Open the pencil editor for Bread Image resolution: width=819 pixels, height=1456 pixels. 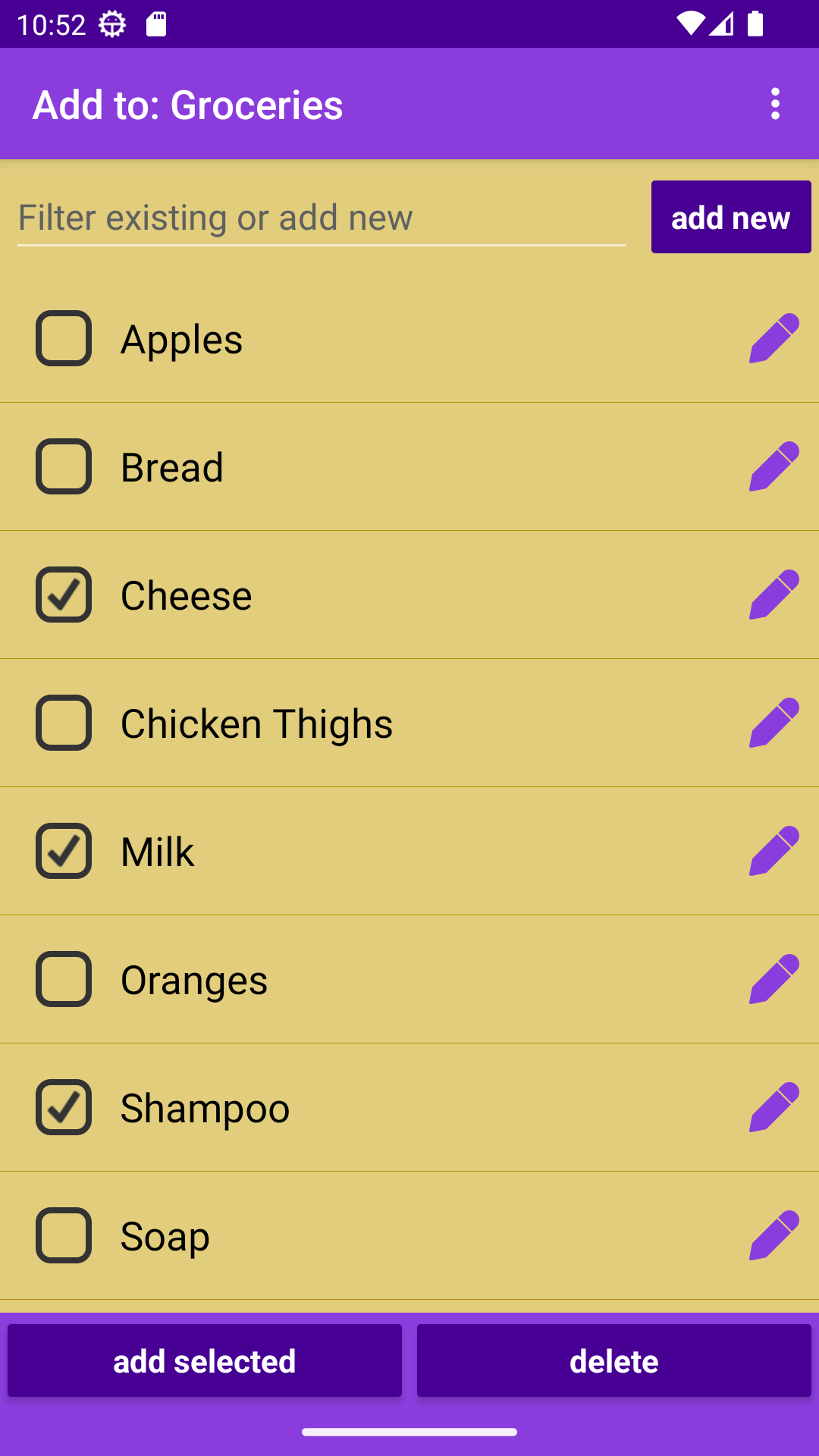pyautogui.click(x=775, y=466)
